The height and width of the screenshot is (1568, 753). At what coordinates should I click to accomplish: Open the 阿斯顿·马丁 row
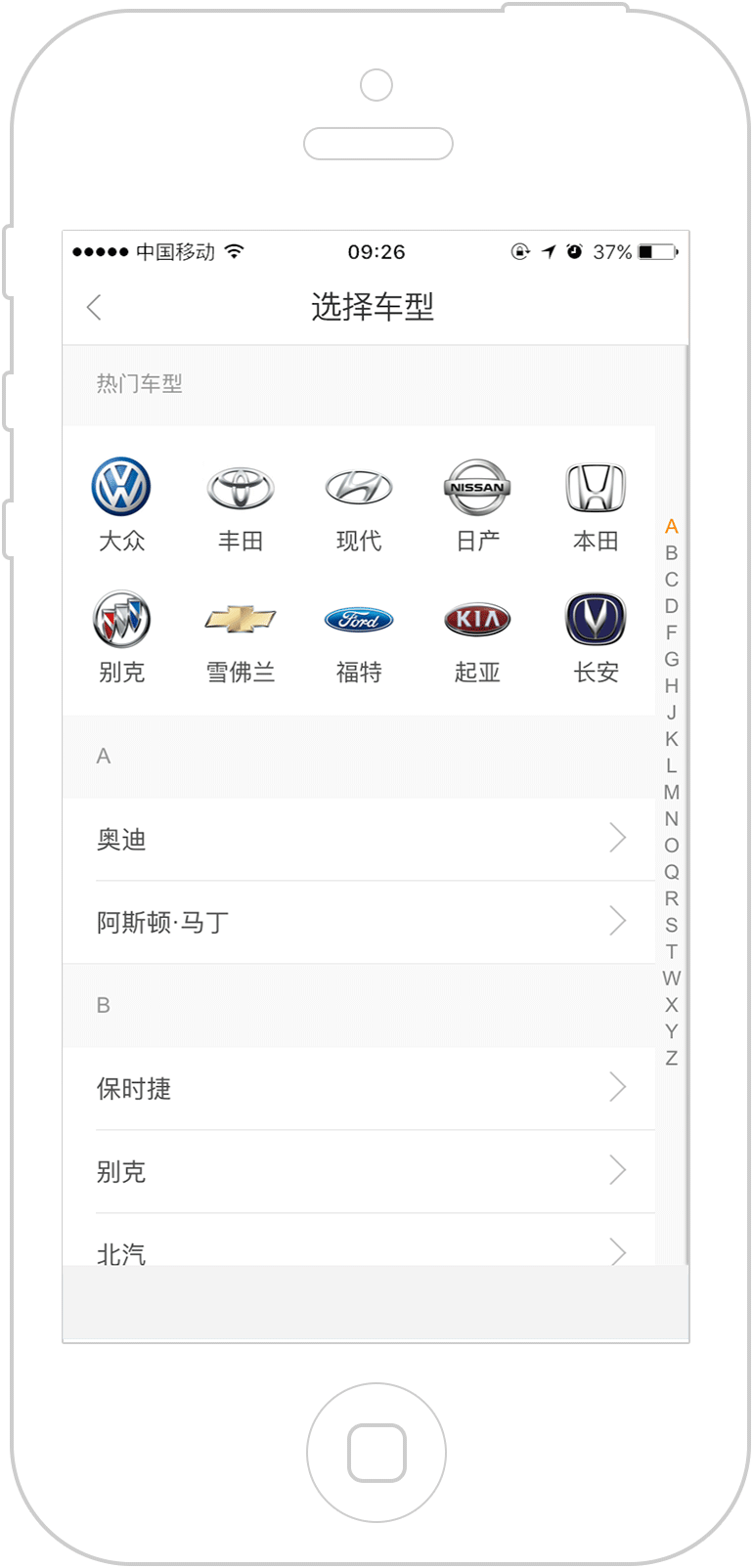click(359, 922)
